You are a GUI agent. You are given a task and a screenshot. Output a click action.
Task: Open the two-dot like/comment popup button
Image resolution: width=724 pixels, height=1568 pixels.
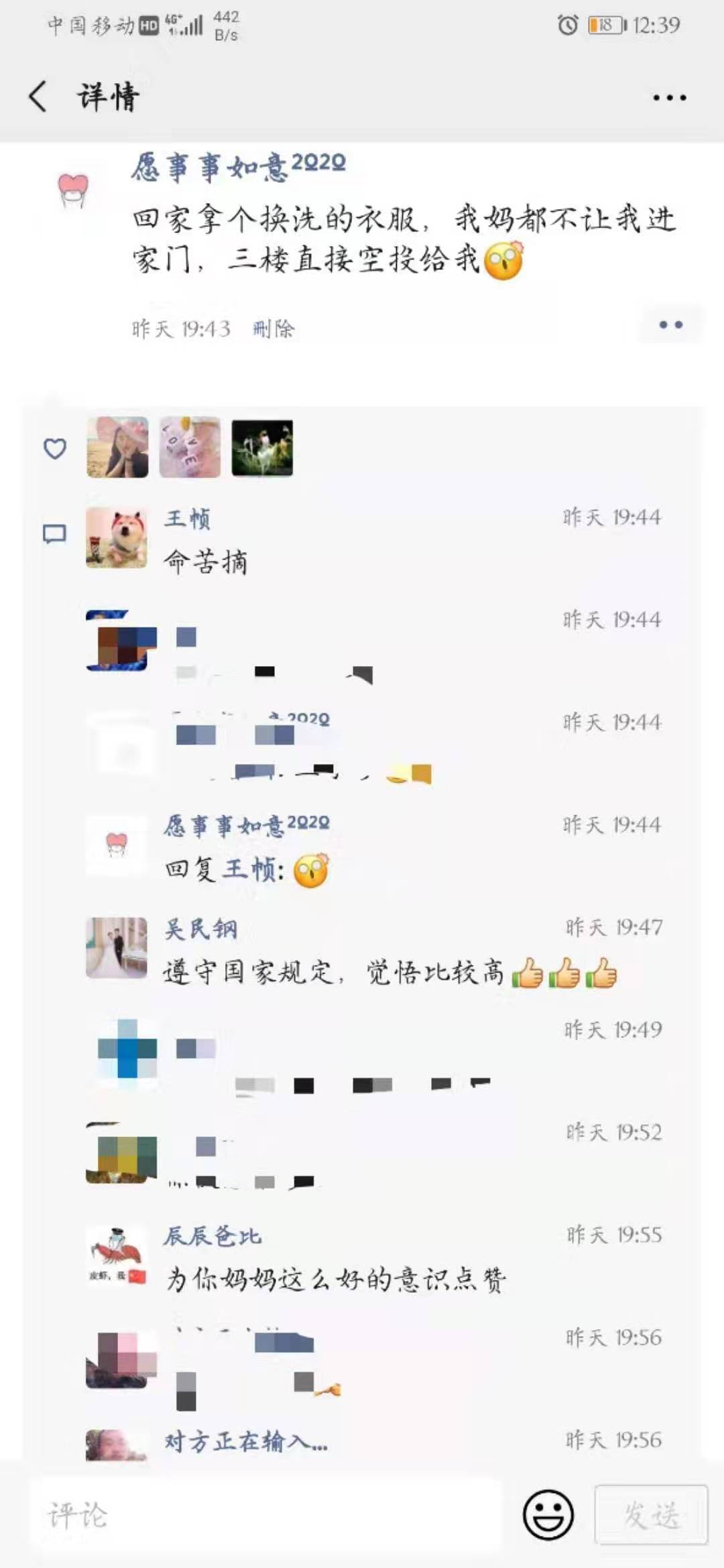click(x=670, y=325)
